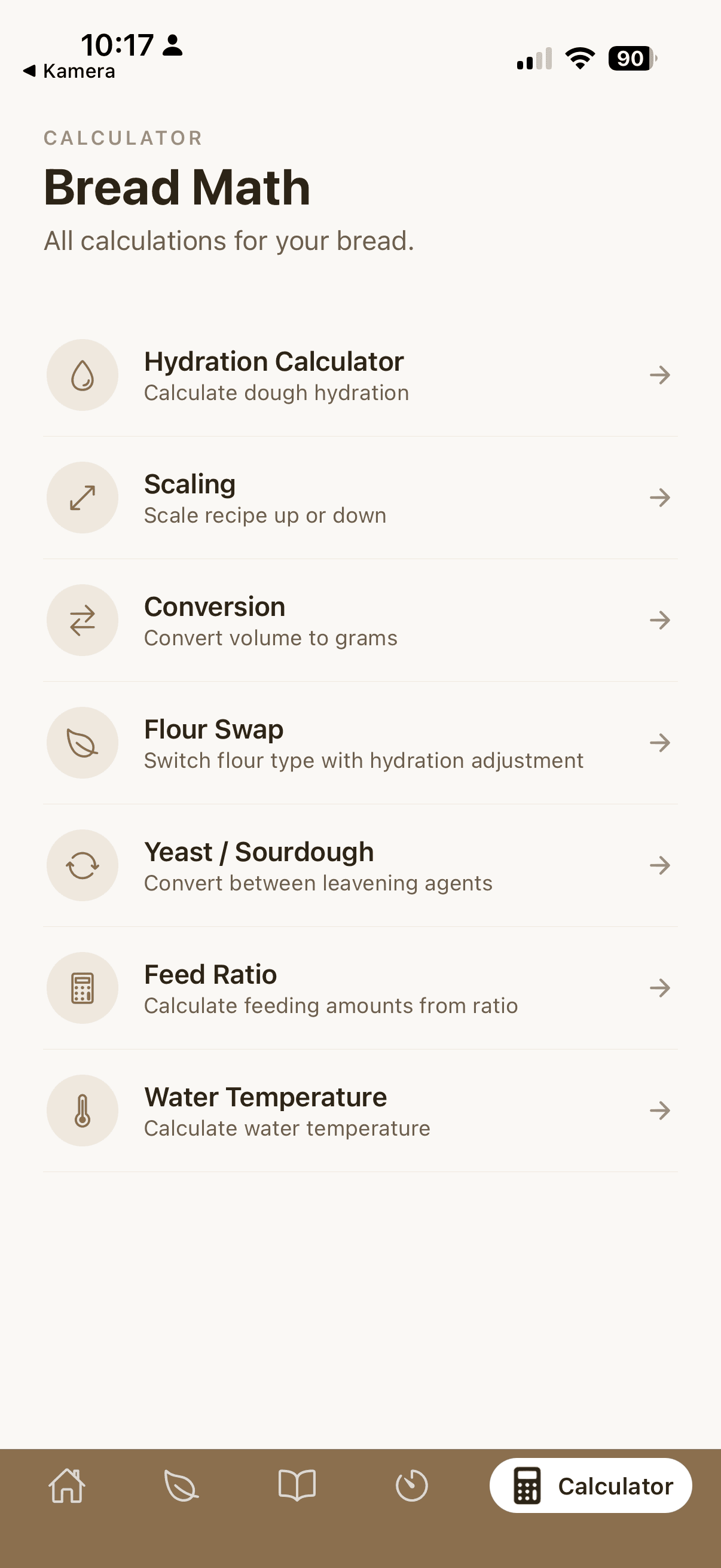Viewport: 721px width, 1568px height.
Task: Open Water Temperature using its chevron arrow
Action: 661,1110
